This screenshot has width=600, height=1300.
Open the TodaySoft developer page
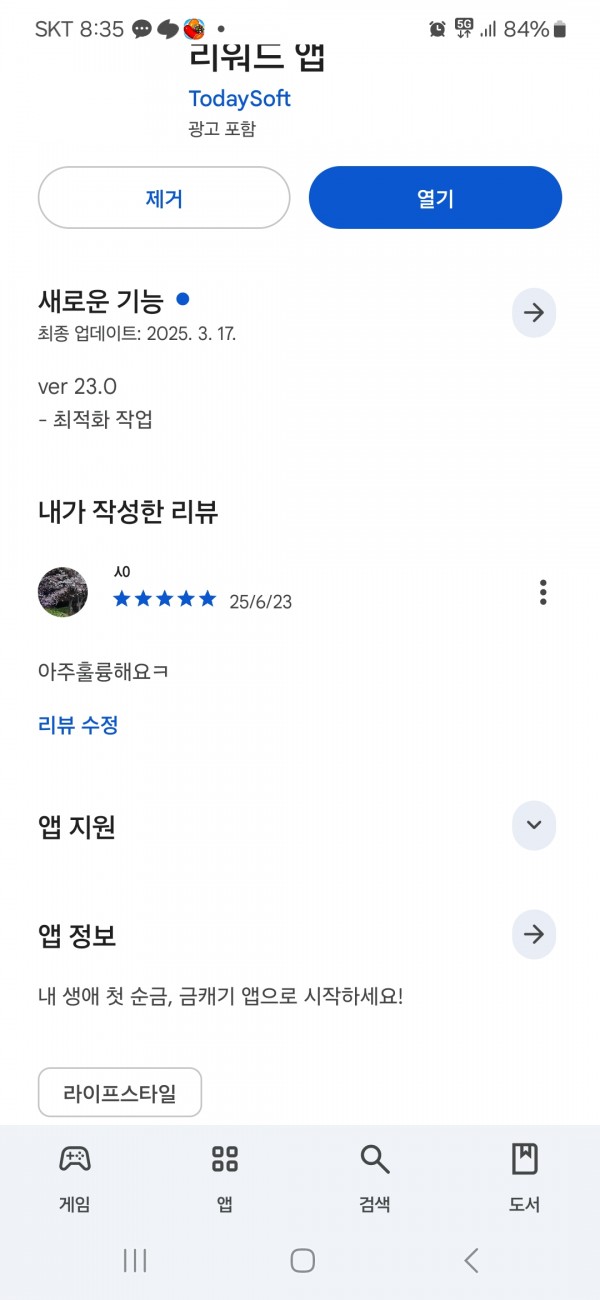coord(239,99)
